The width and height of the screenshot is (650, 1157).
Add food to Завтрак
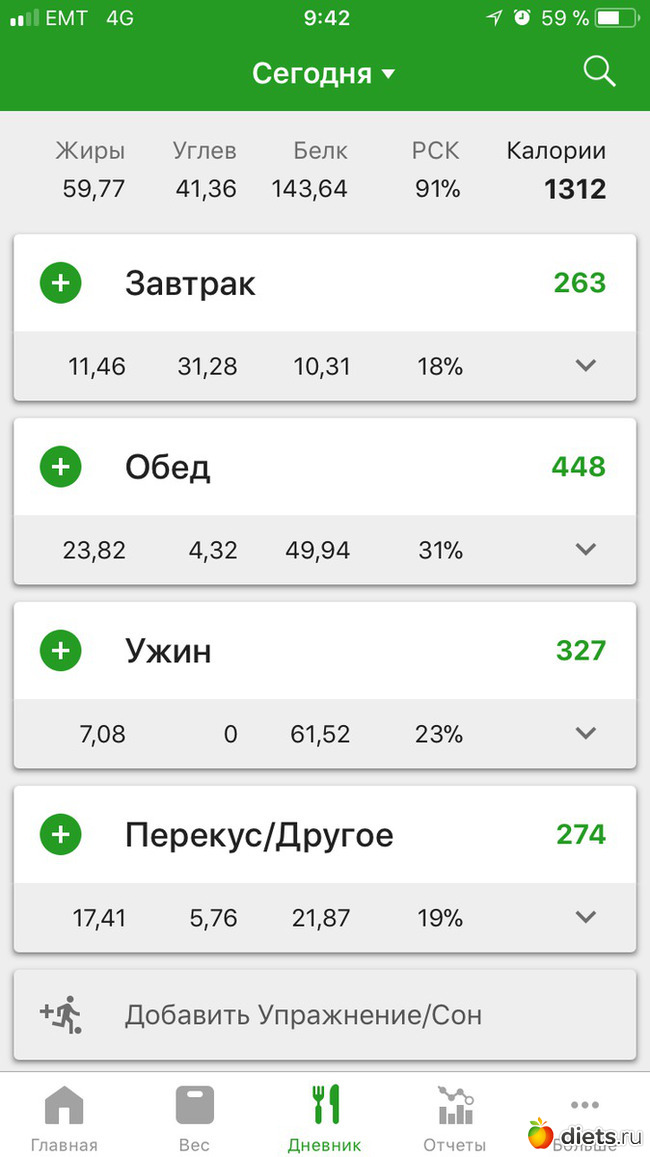(60, 283)
